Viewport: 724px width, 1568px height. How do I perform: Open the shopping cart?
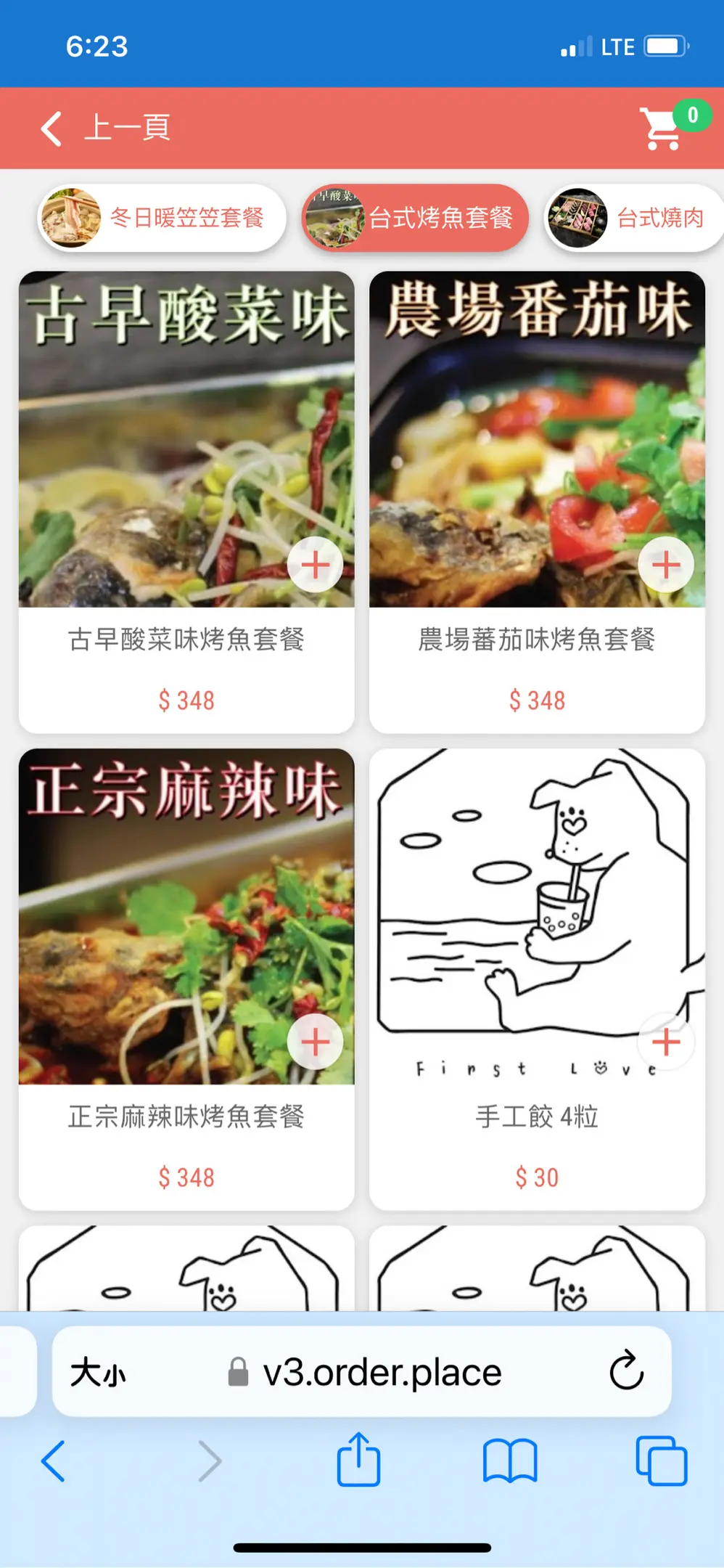click(x=663, y=128)
